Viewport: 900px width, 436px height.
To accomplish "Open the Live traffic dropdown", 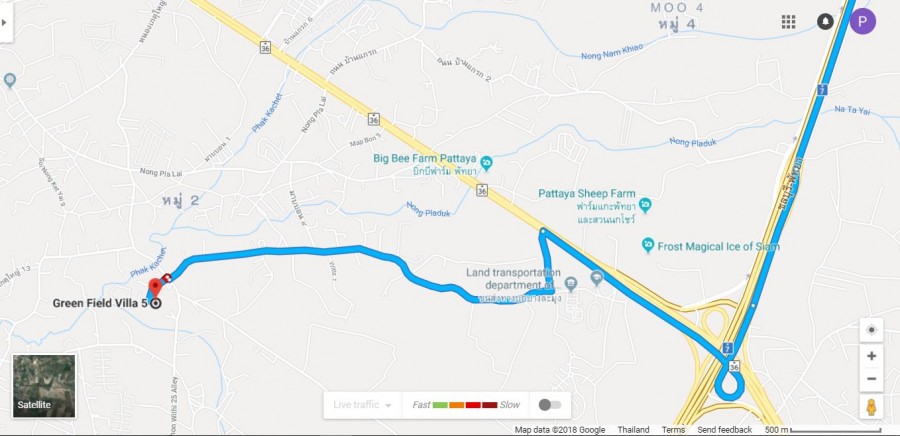I will (x=362, y=404).
